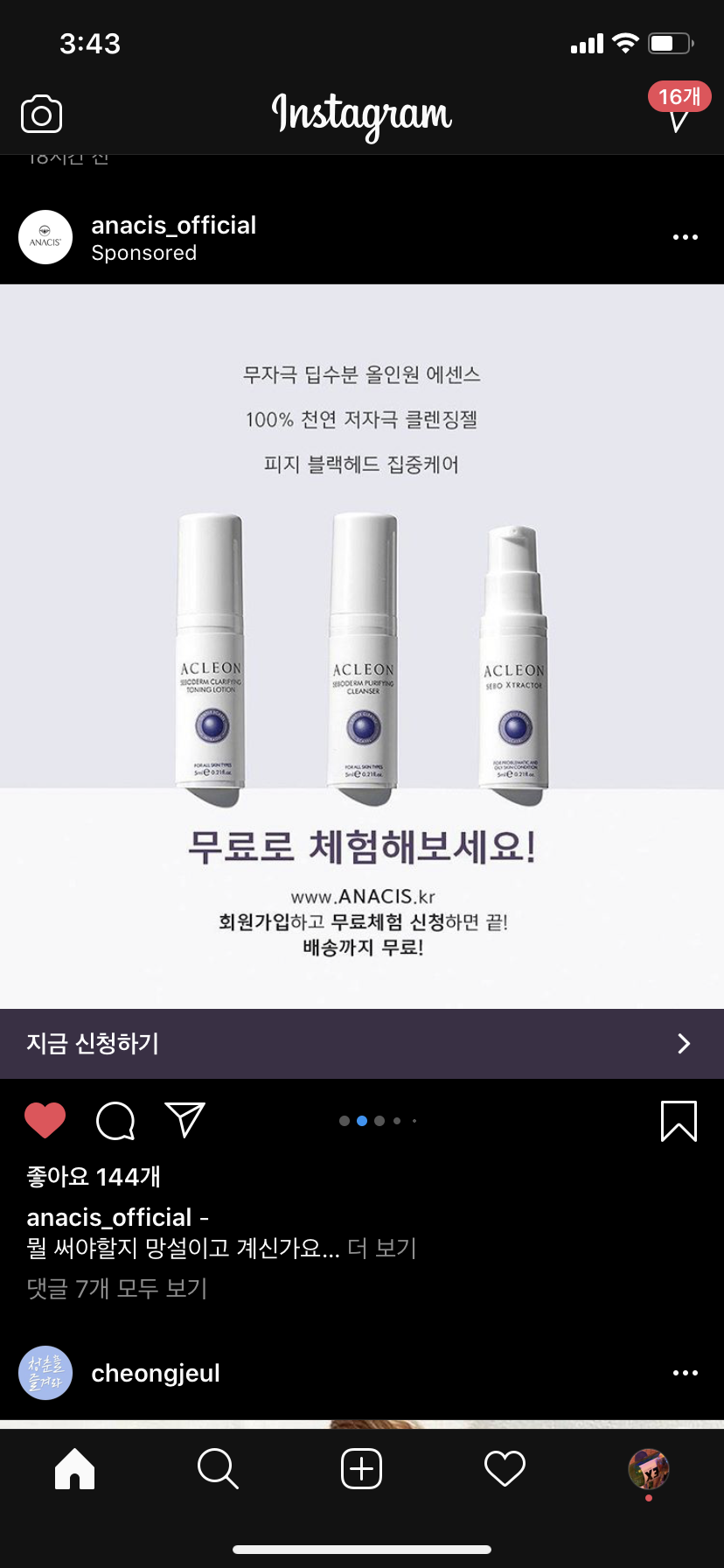Unlike the anacis_official post
Image resolution: width=724 pixels, height=1568 pixels.
(45, 1120)
